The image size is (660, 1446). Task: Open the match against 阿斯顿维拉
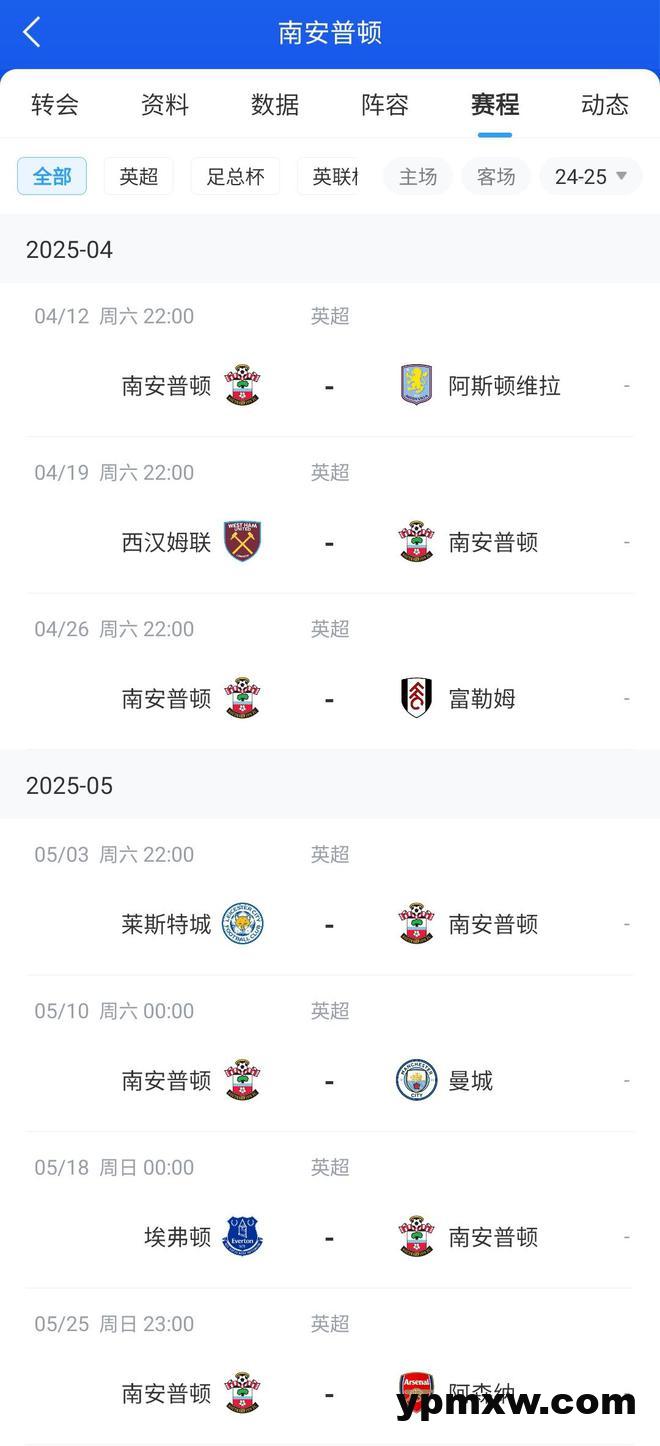[x=330, y=360]
